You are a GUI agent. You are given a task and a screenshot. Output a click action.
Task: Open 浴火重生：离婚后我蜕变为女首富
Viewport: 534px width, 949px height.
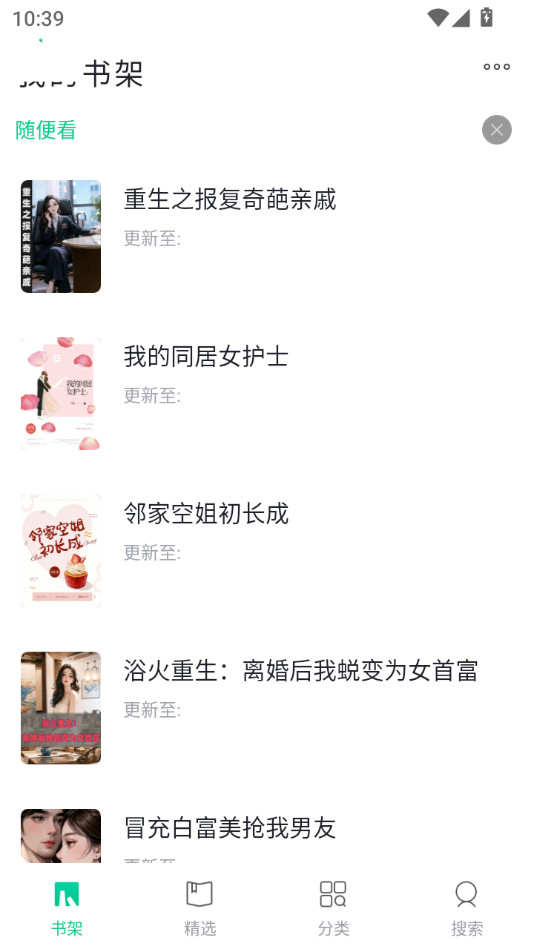[x=267, y=708]
